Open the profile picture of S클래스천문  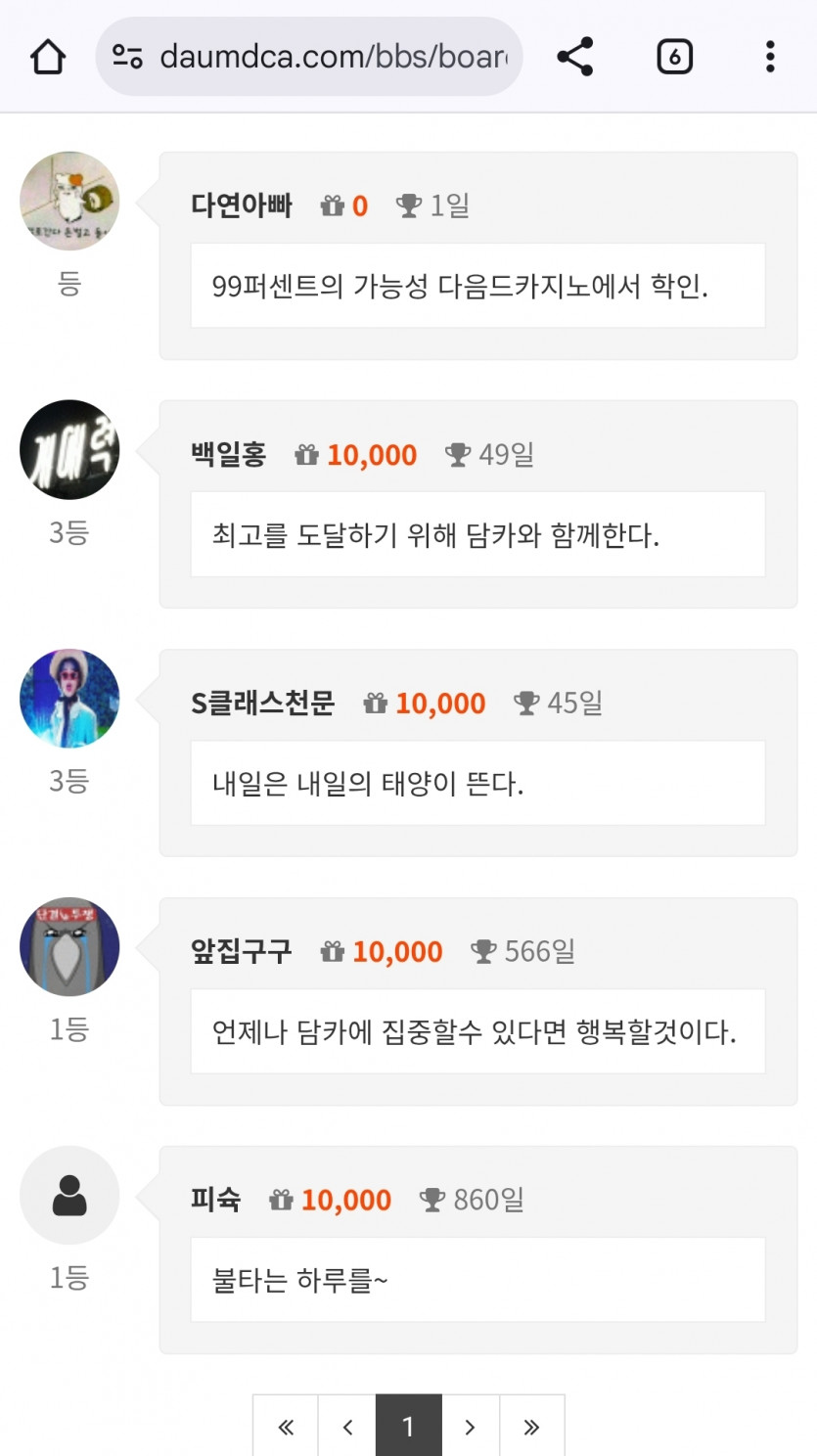68,699
